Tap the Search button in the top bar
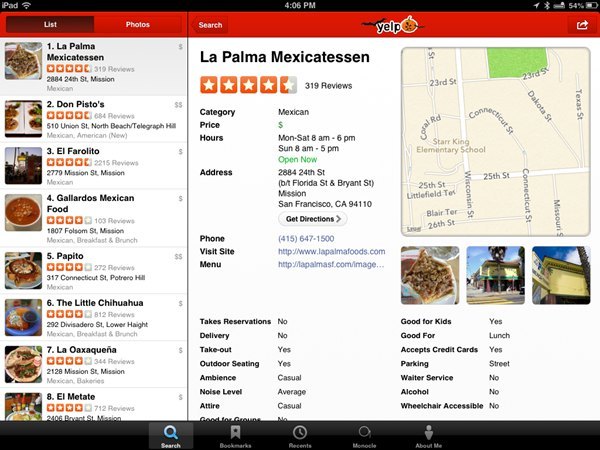The height and width of the screenshot is (450, 600). 210,25
